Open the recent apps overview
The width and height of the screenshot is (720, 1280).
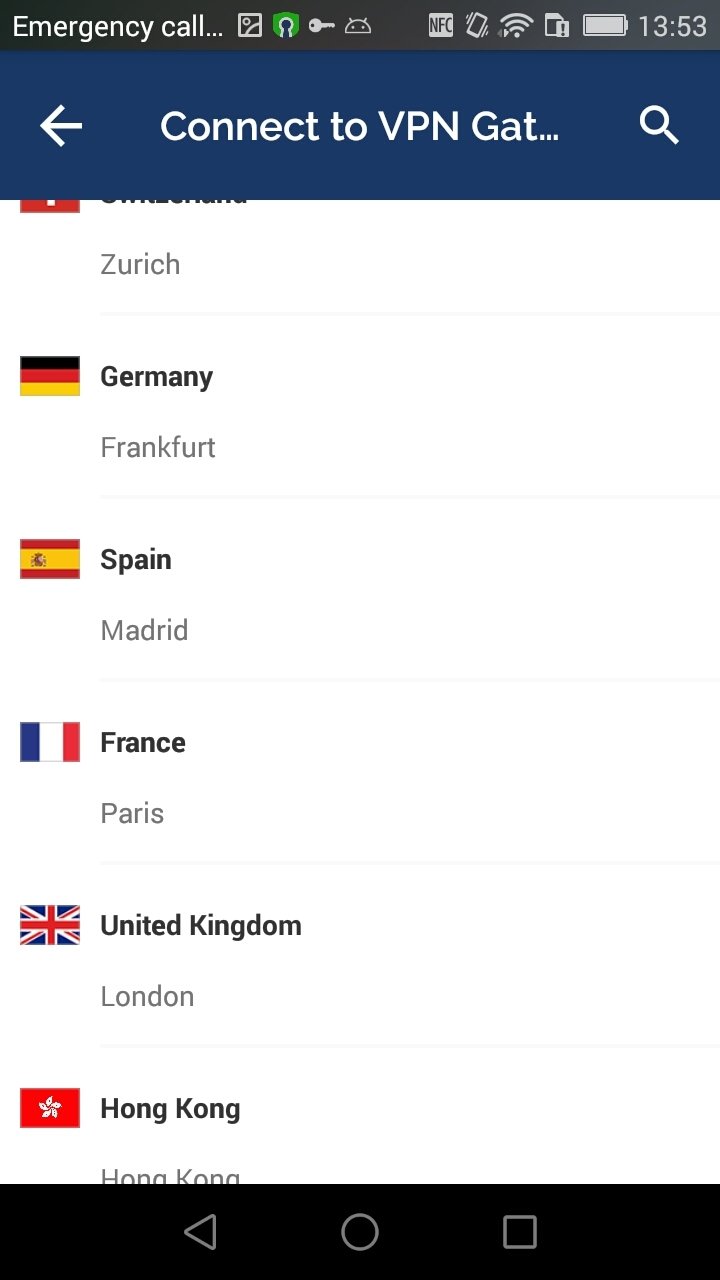tap(520, 1232)
